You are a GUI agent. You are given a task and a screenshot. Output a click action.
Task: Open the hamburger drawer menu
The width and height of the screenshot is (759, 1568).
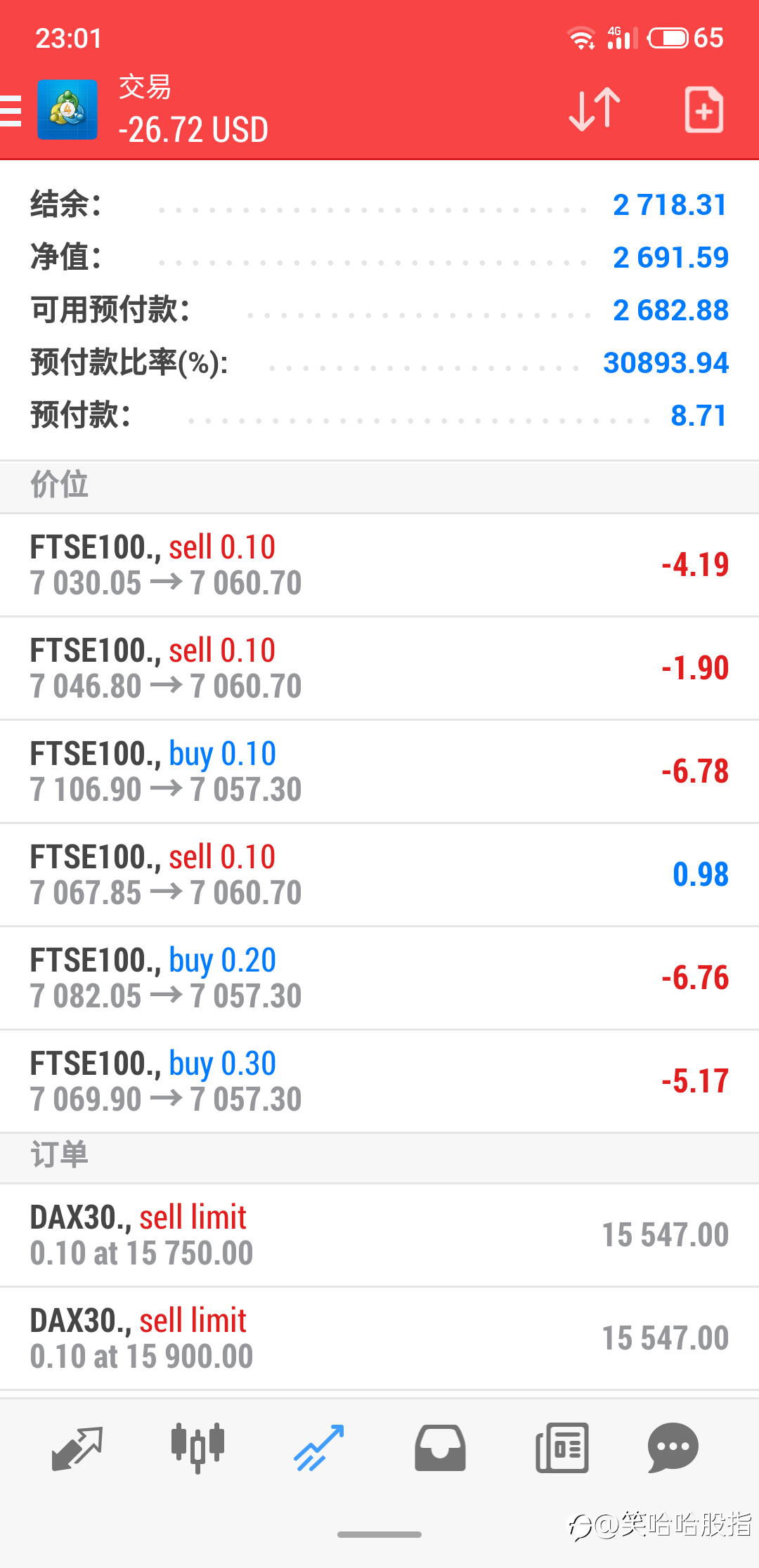(x=11, y=111)
